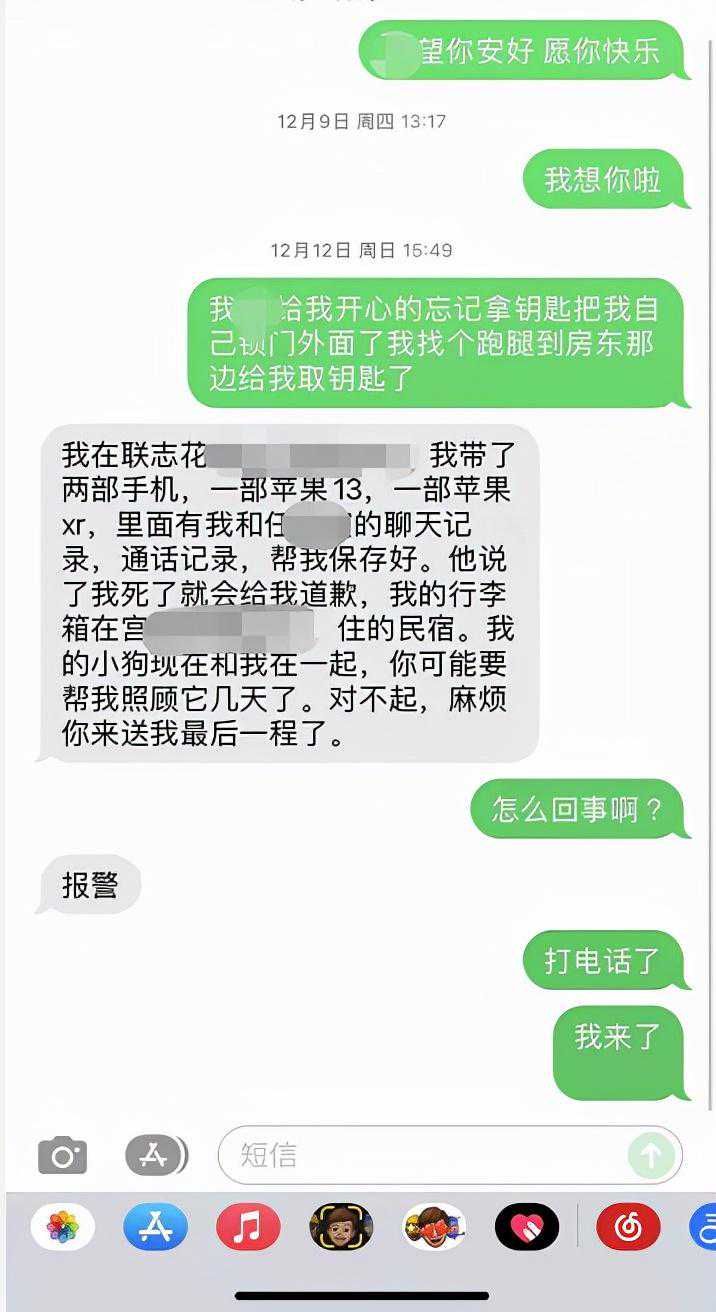This screenshot has width=716, height=1312.
Task: Open the App Store iMessage app
Action: (x=155, y=1226)
